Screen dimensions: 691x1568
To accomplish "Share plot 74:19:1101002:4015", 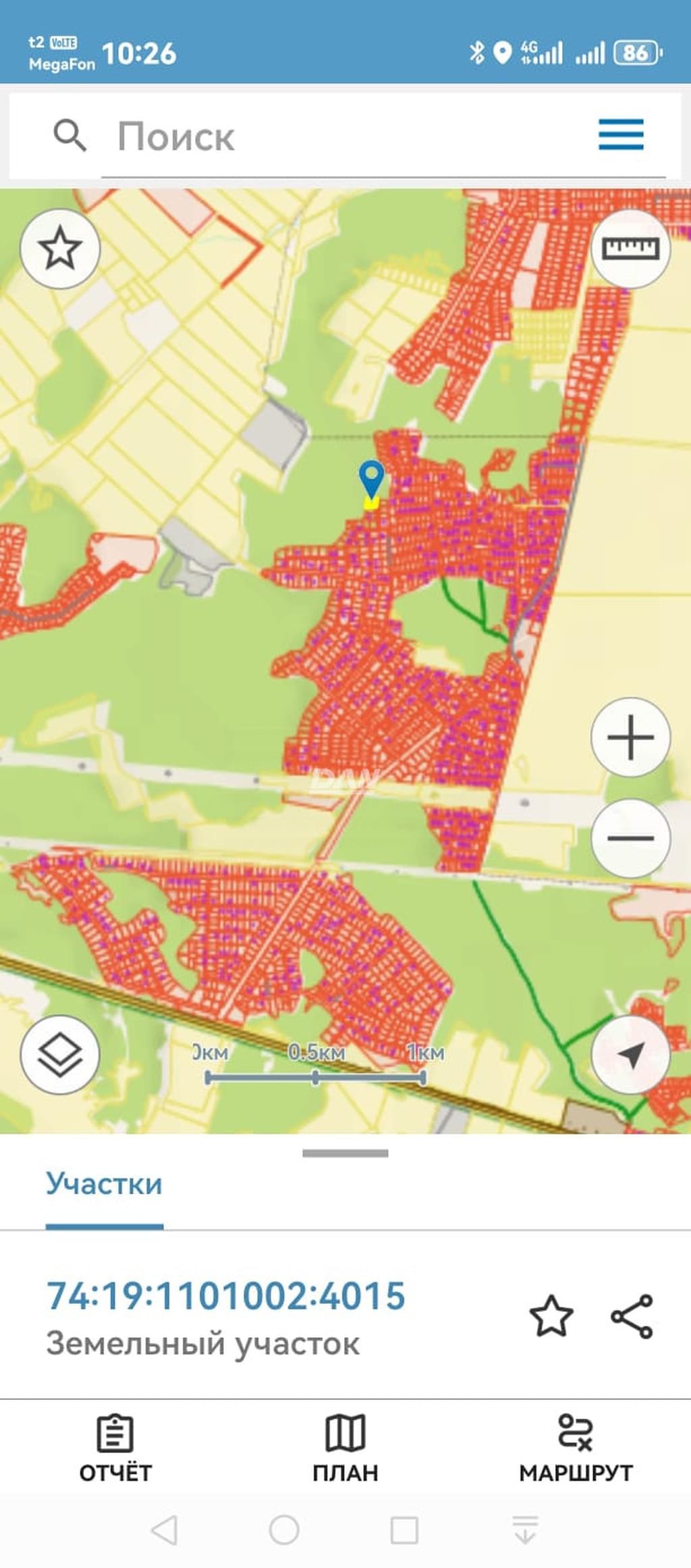I will point(632,1315).
